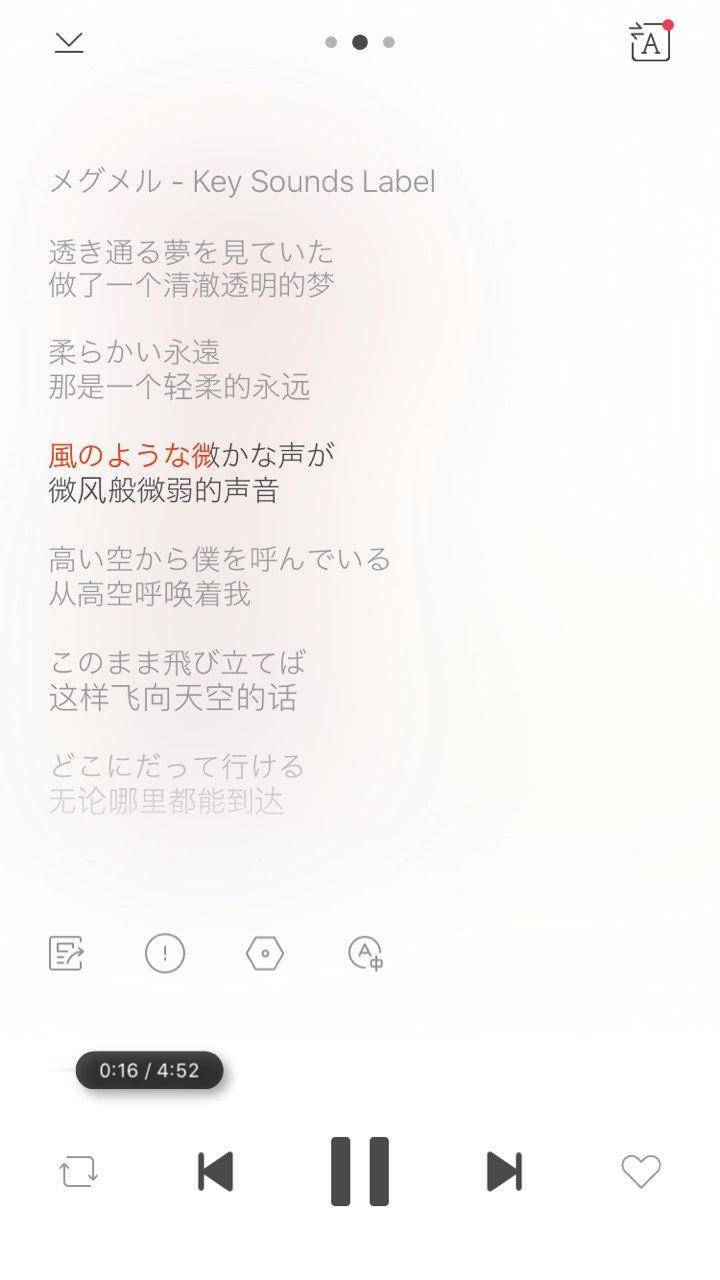Toggle the lyrics translation icon

pos(651,42)
